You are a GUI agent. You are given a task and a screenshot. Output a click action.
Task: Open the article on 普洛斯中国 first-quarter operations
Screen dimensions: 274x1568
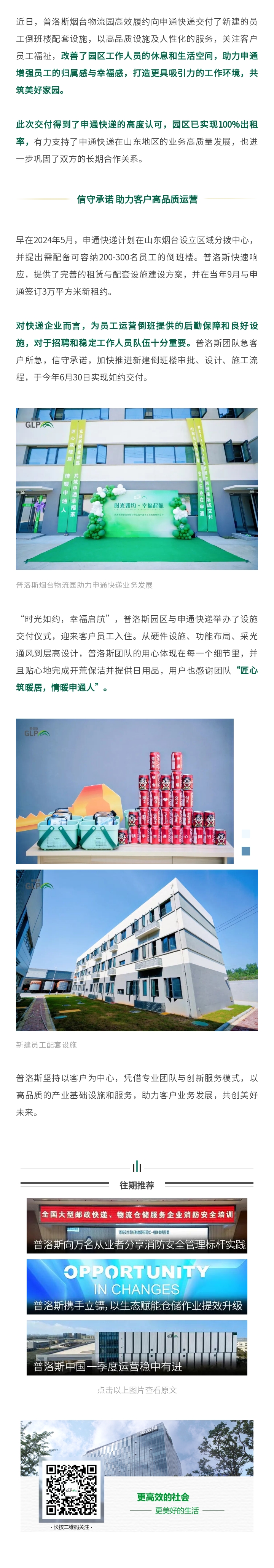(x=137, y=1348)
